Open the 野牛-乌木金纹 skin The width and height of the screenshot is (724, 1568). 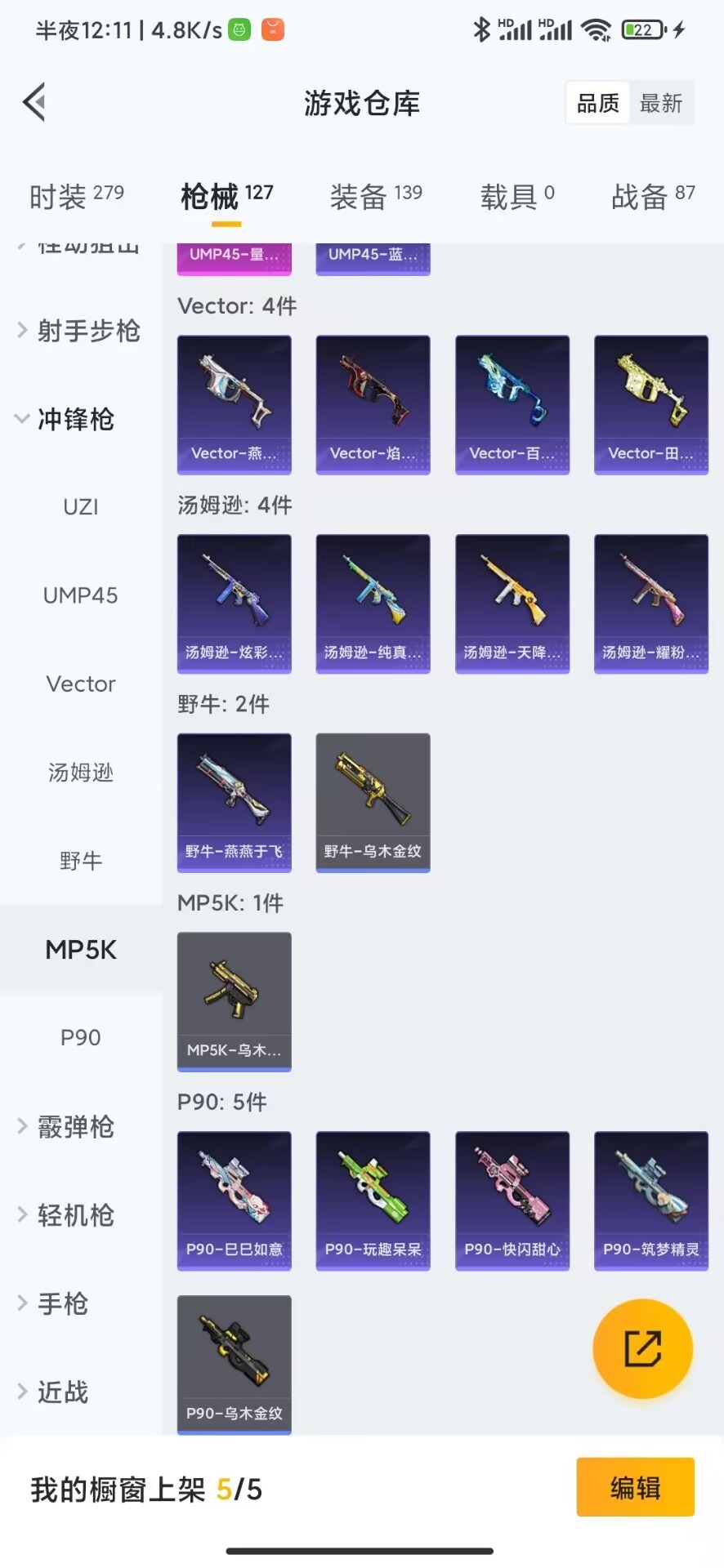pos(373,802)
